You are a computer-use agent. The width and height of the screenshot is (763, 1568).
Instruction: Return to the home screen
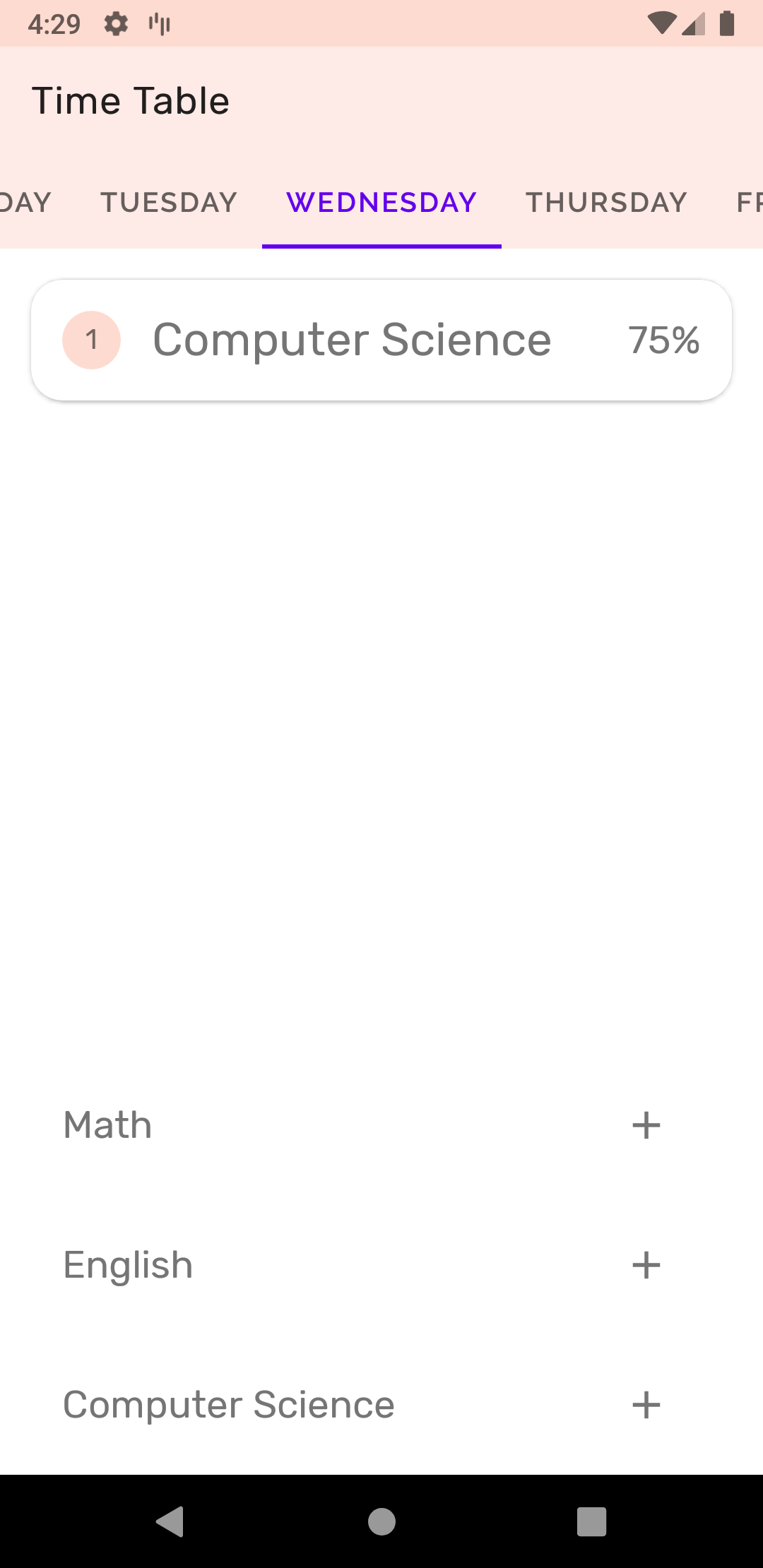[381, 1521]
